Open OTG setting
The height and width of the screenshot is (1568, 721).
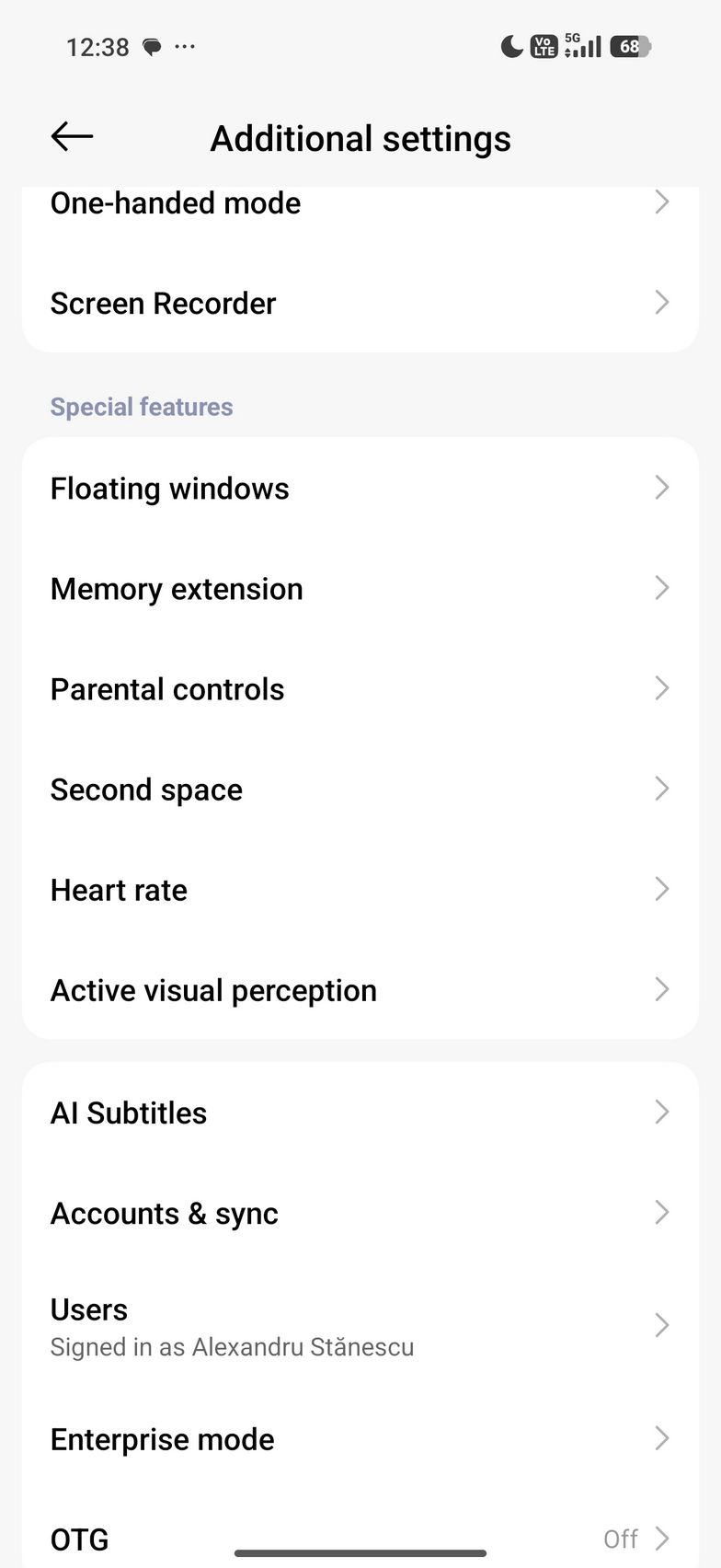tap(359, 1538)
